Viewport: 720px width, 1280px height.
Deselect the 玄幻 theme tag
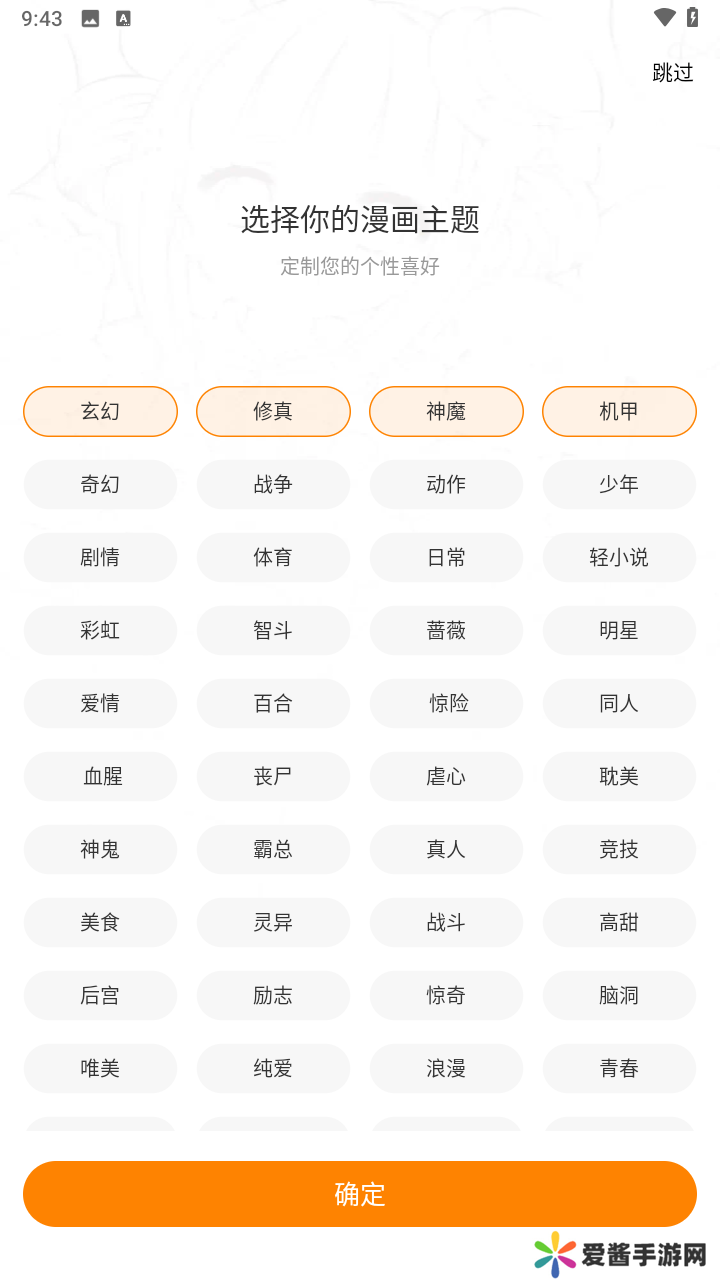click(x=100, y=411)
